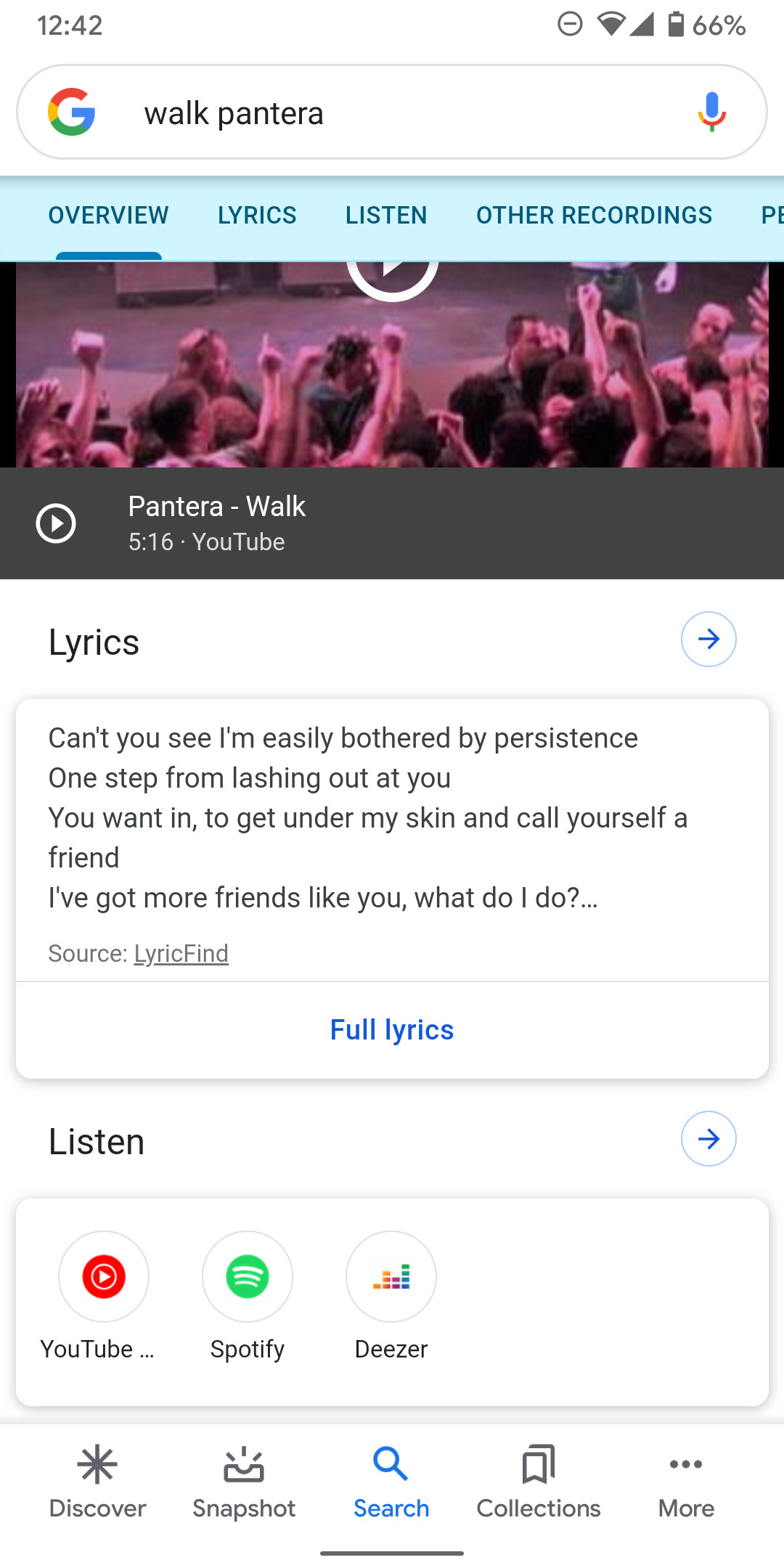Tap the More menu in bottom navigation
The width and height of the screenshot is (784, 1568).
point(685,1481)
